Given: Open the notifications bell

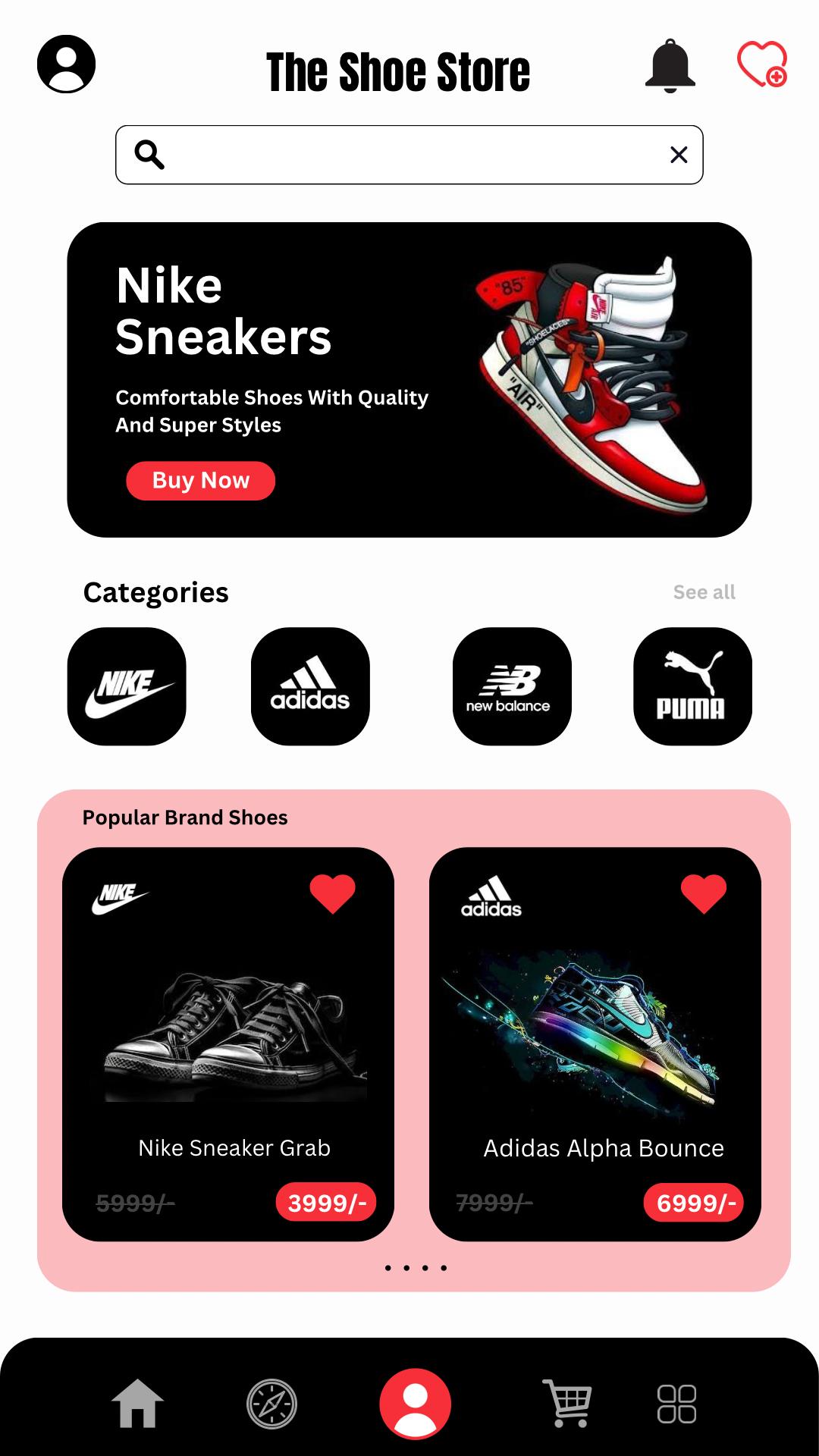Looking at the screenshot, I should click(670, 65).
